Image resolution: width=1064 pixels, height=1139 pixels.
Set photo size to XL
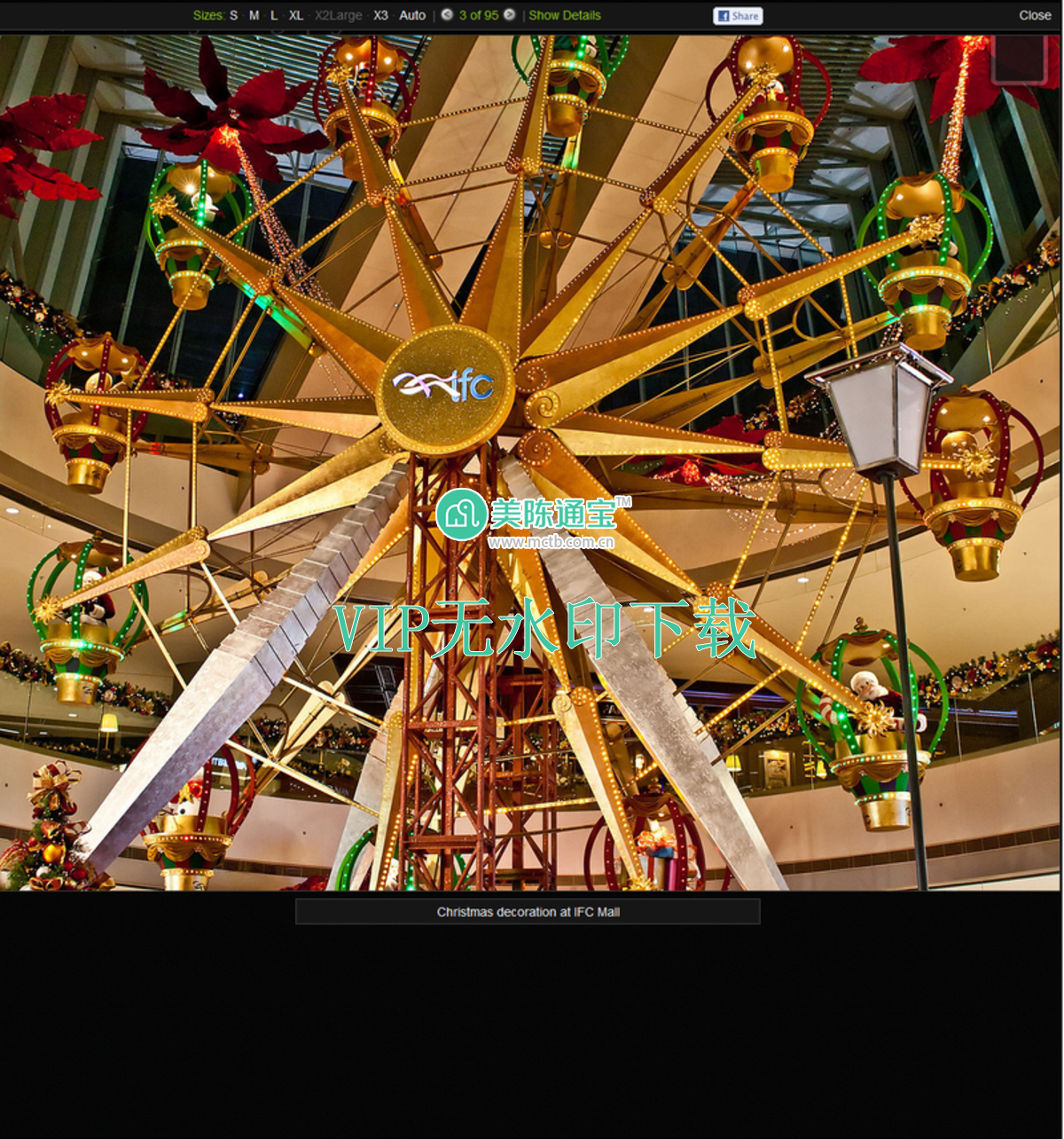click(296, 15)
